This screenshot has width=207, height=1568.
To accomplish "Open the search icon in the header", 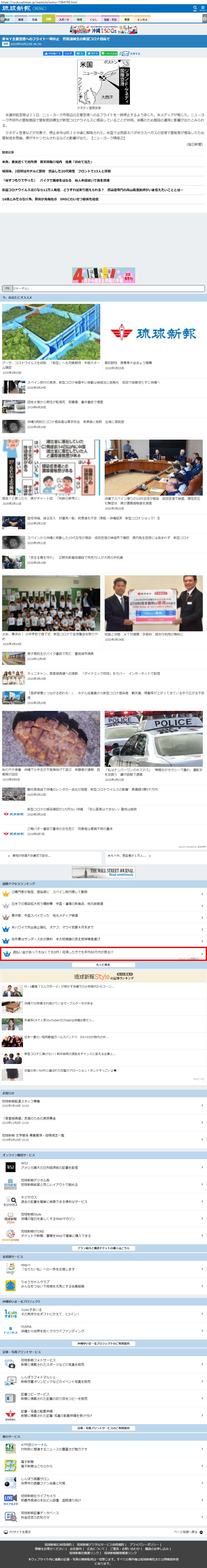I will coord(195,8).
